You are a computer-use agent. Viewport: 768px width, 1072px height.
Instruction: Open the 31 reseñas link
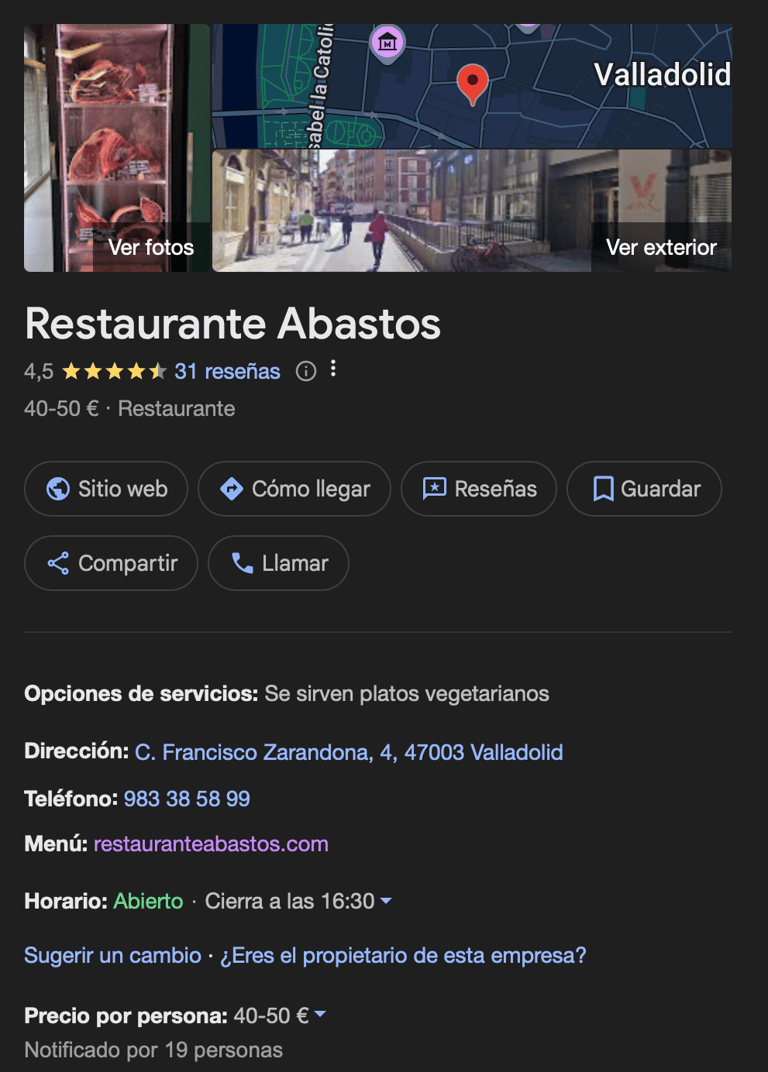pos(227,371)
